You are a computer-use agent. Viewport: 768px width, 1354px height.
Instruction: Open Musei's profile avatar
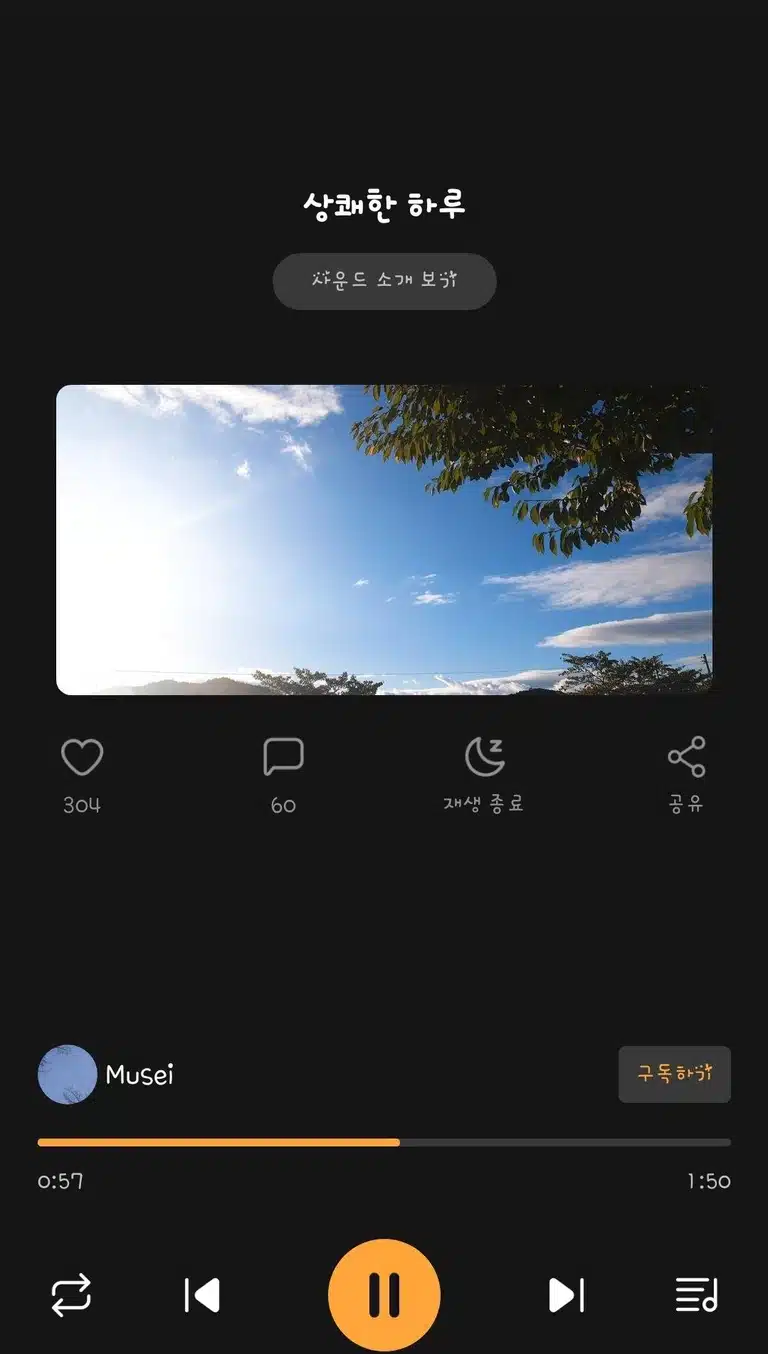[67, 1075]
